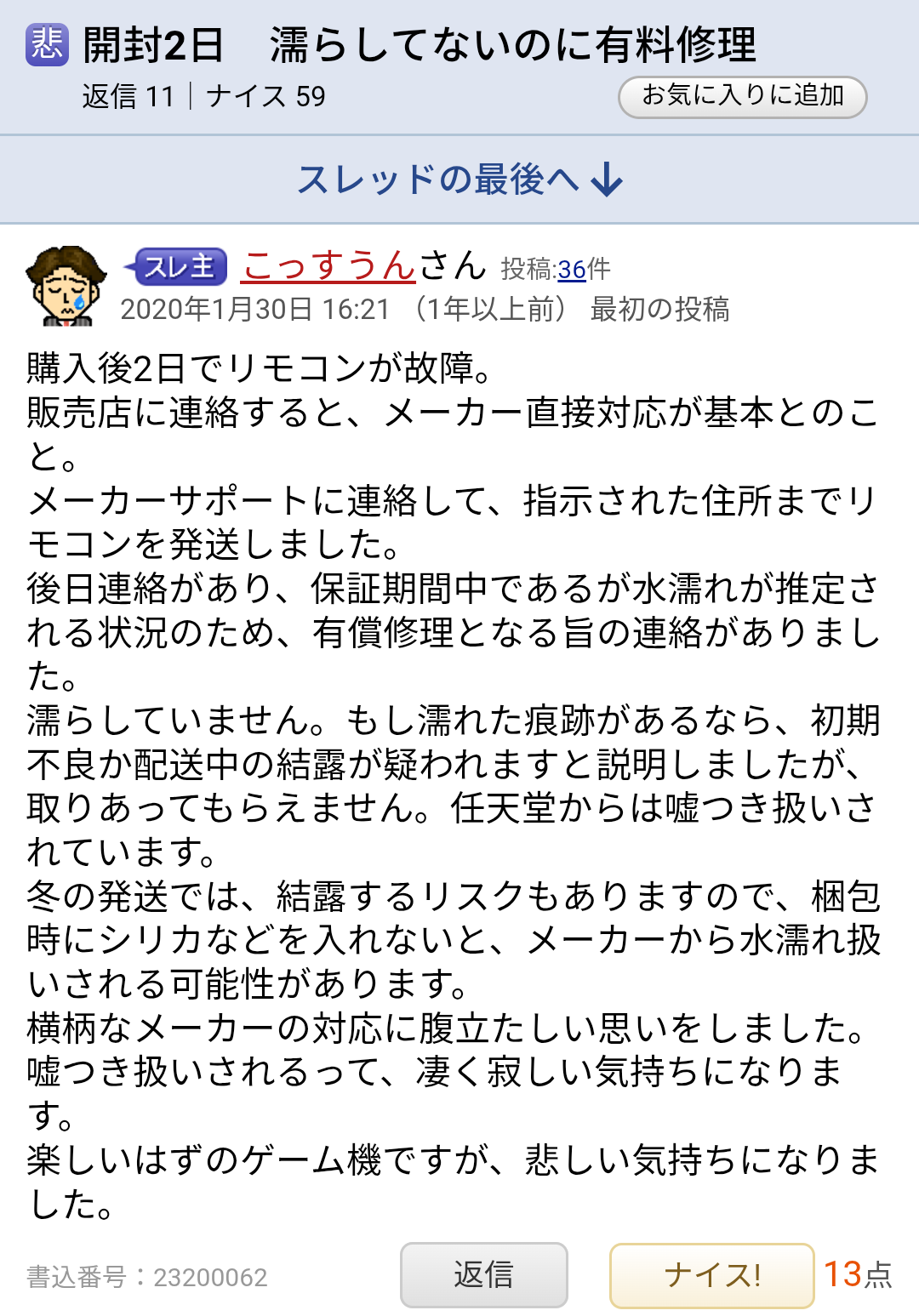Give the post a ナイス!
The image size is (919, 1316).
pyautogui.click(x=711, y=1274)
